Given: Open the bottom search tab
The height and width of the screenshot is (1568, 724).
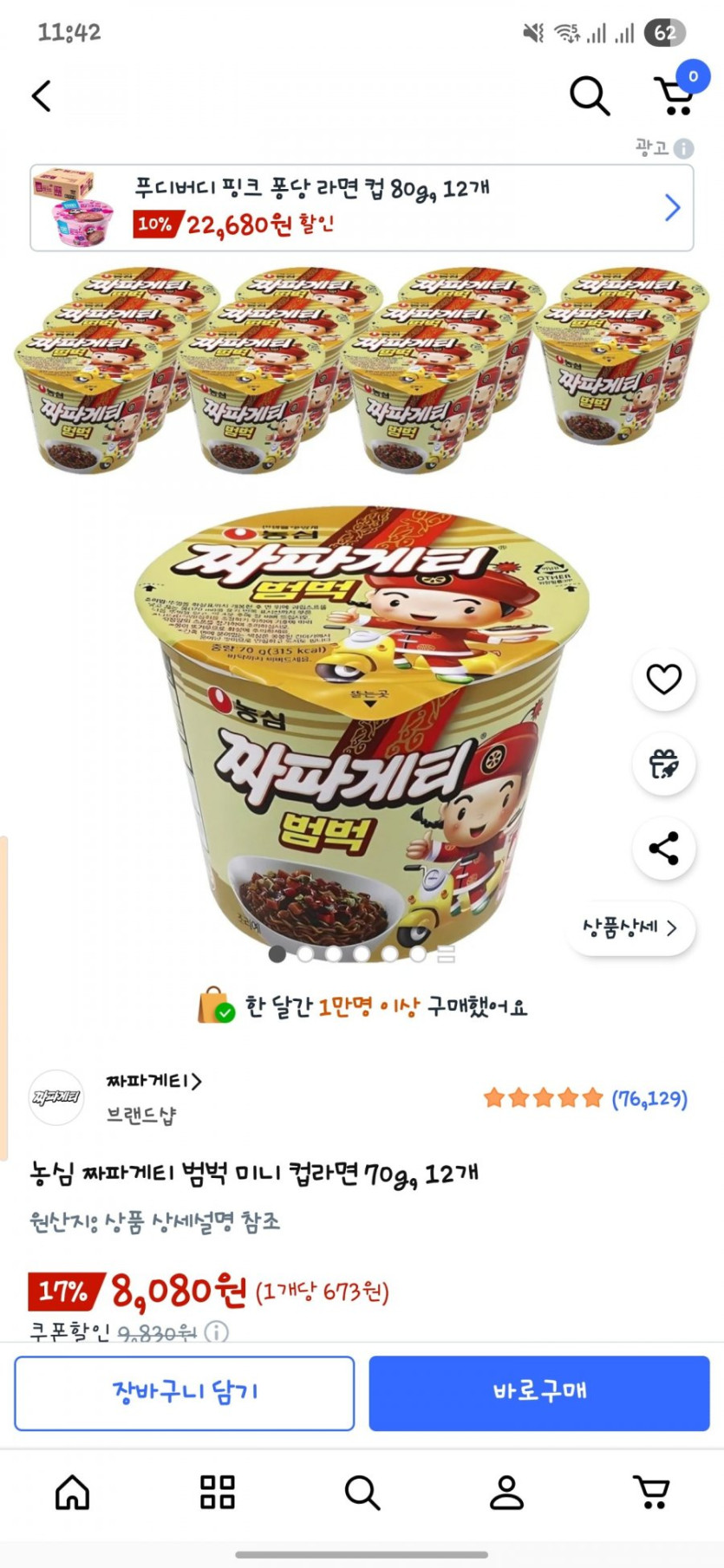Looking at the screenshot, I should tap(362, 1493).
